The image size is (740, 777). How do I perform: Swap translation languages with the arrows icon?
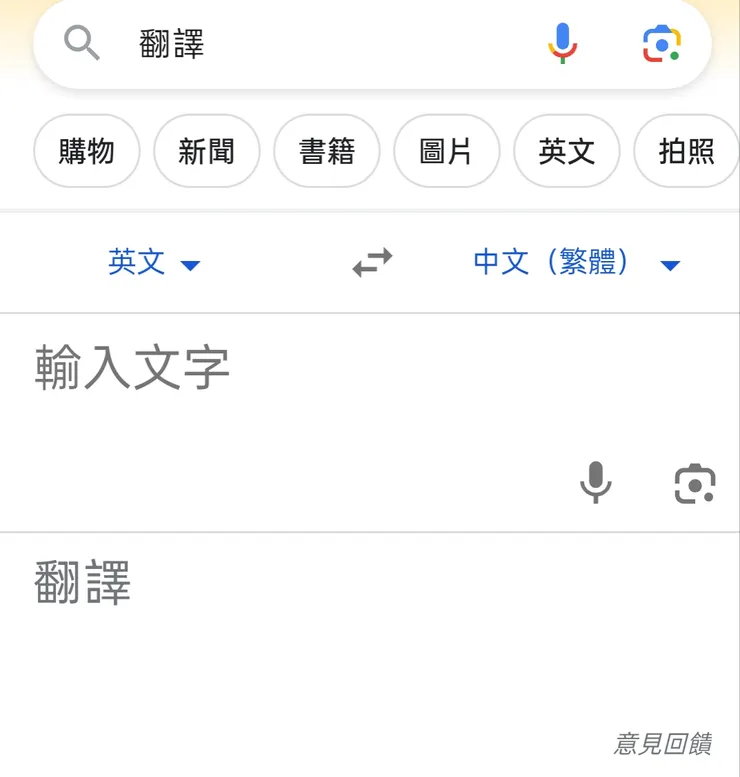point(370,263)
